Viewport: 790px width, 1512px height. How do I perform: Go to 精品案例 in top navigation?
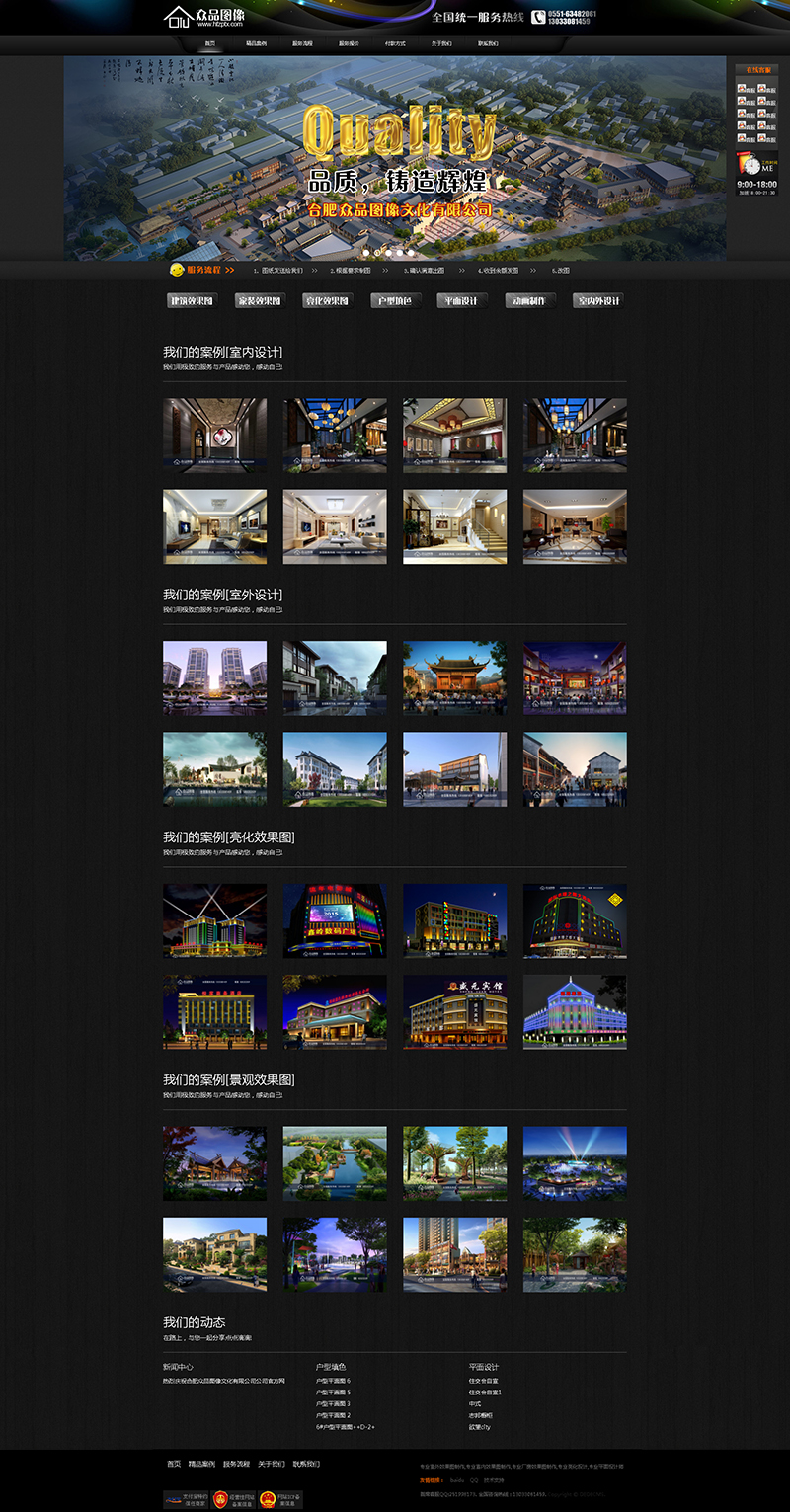click(x=256, y=43)
